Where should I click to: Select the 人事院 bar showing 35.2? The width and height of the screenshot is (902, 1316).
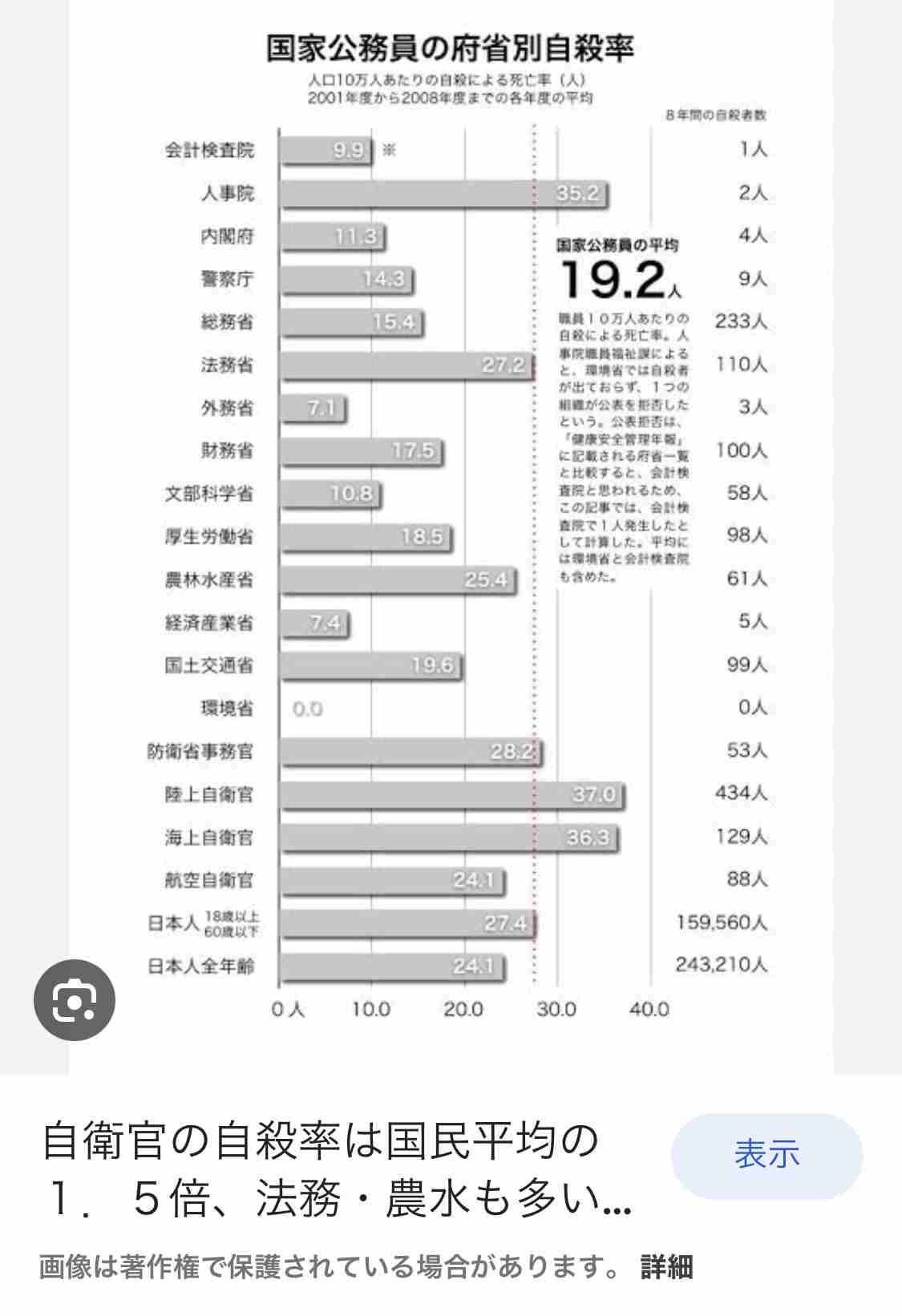point(441,192)
